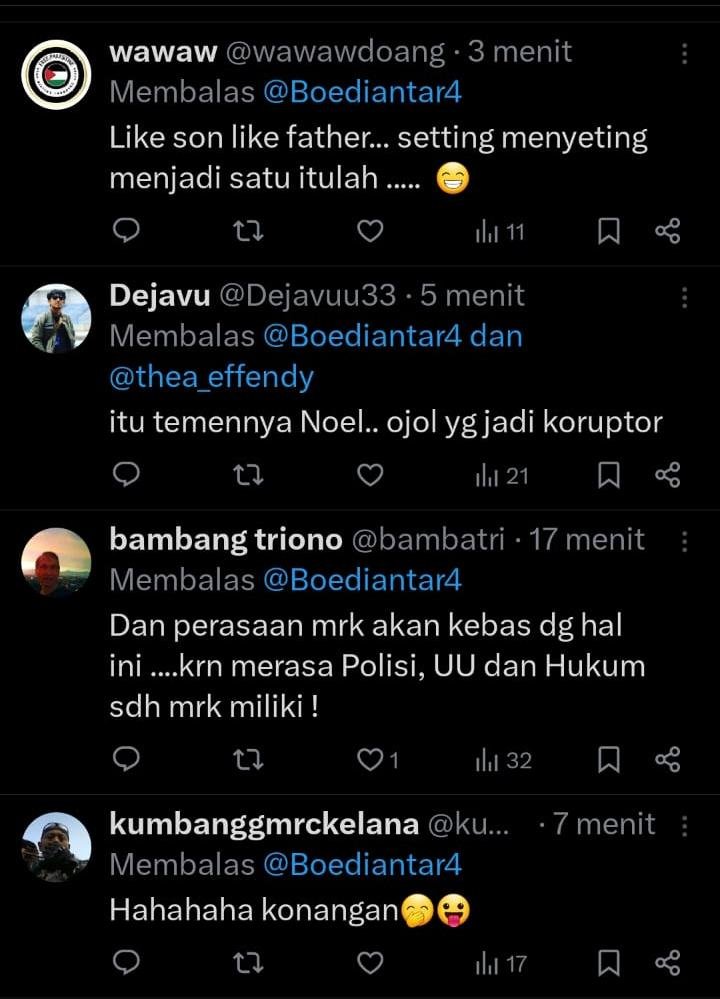Open the @thea_effendy mention link
The width and height of the screenshot is (720, 999).
[212, 377]
